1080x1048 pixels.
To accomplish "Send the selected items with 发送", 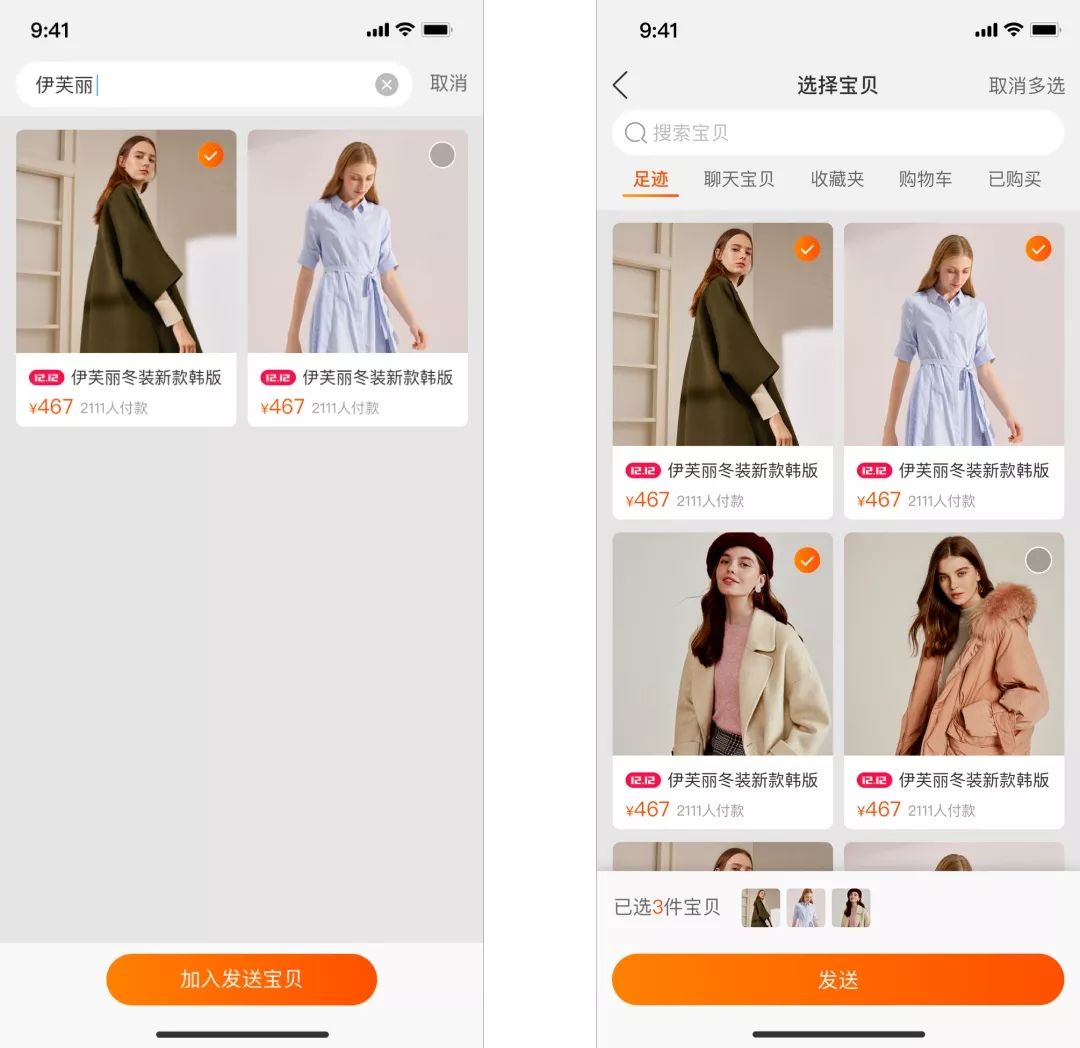I will point(837,980).
